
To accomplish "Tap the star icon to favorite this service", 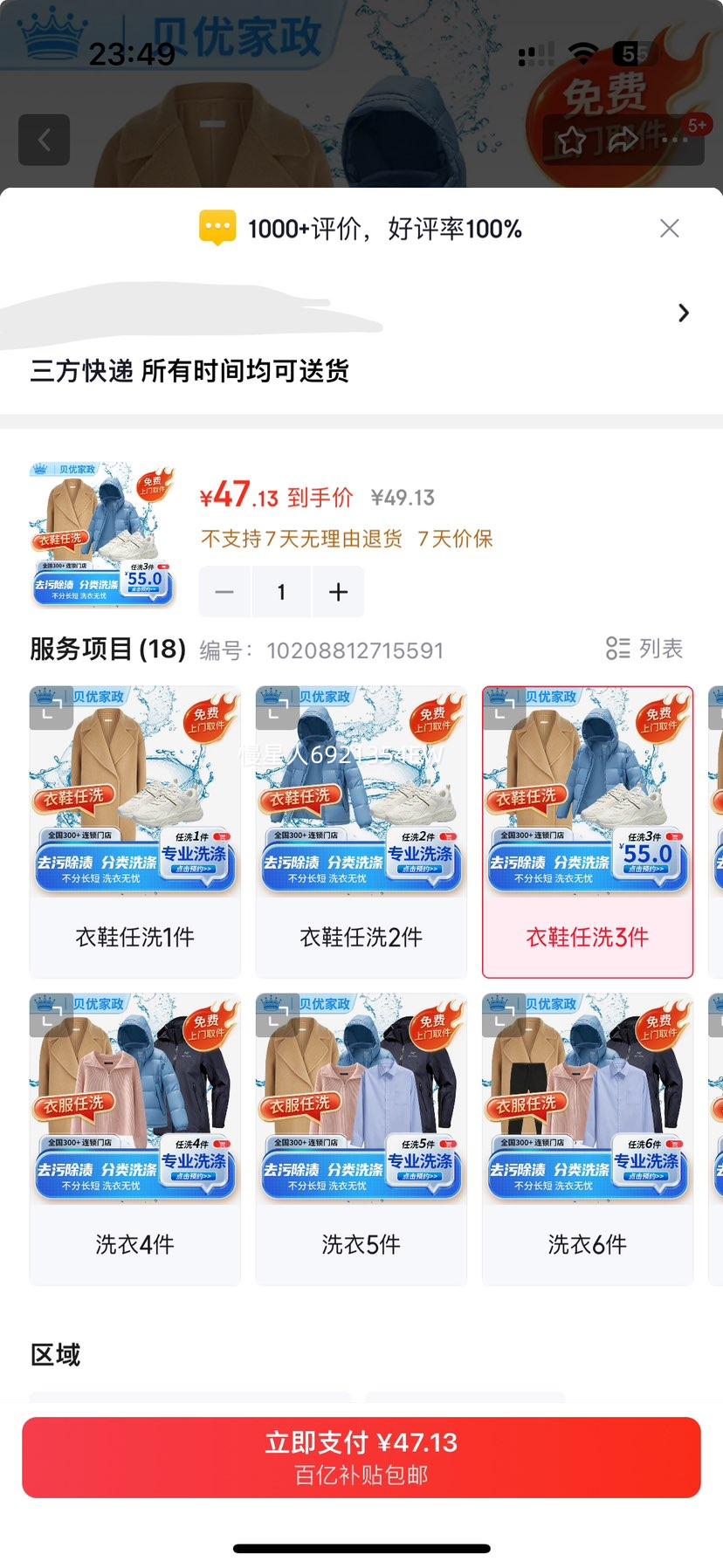I will [574, 140].
